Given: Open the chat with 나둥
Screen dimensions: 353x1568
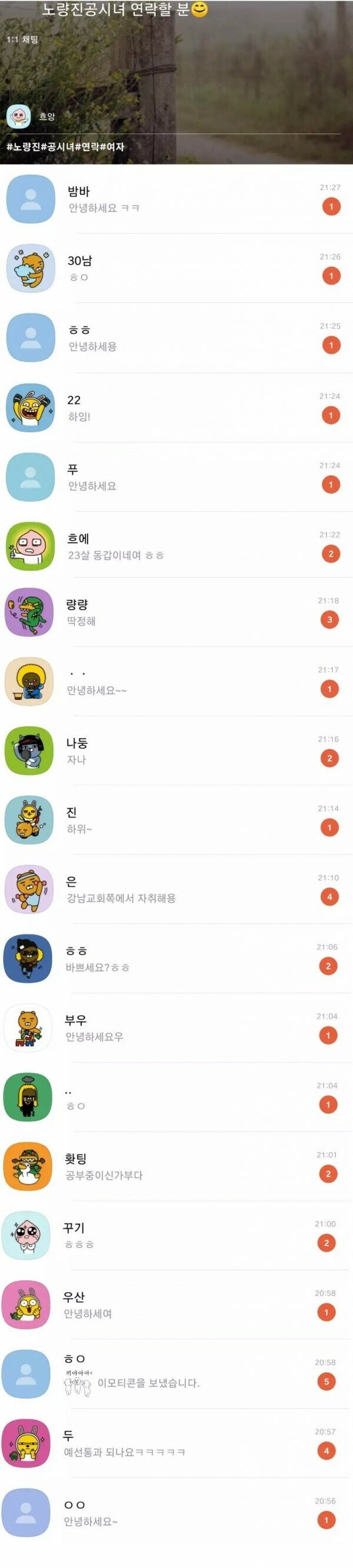Looking at the screenshot, I should (176, 750).
